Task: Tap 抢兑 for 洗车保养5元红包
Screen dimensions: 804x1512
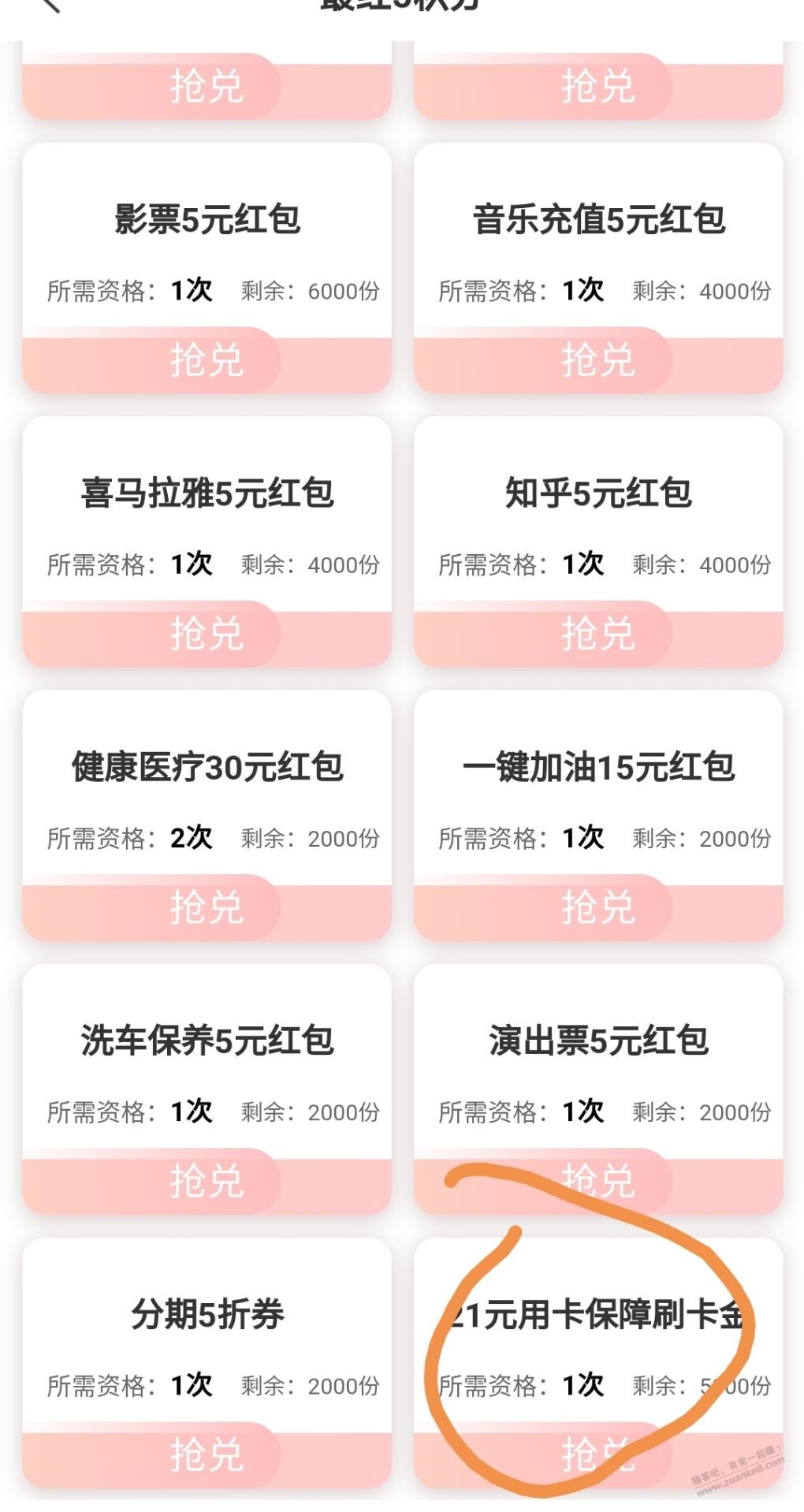Action: point(207,1181)
